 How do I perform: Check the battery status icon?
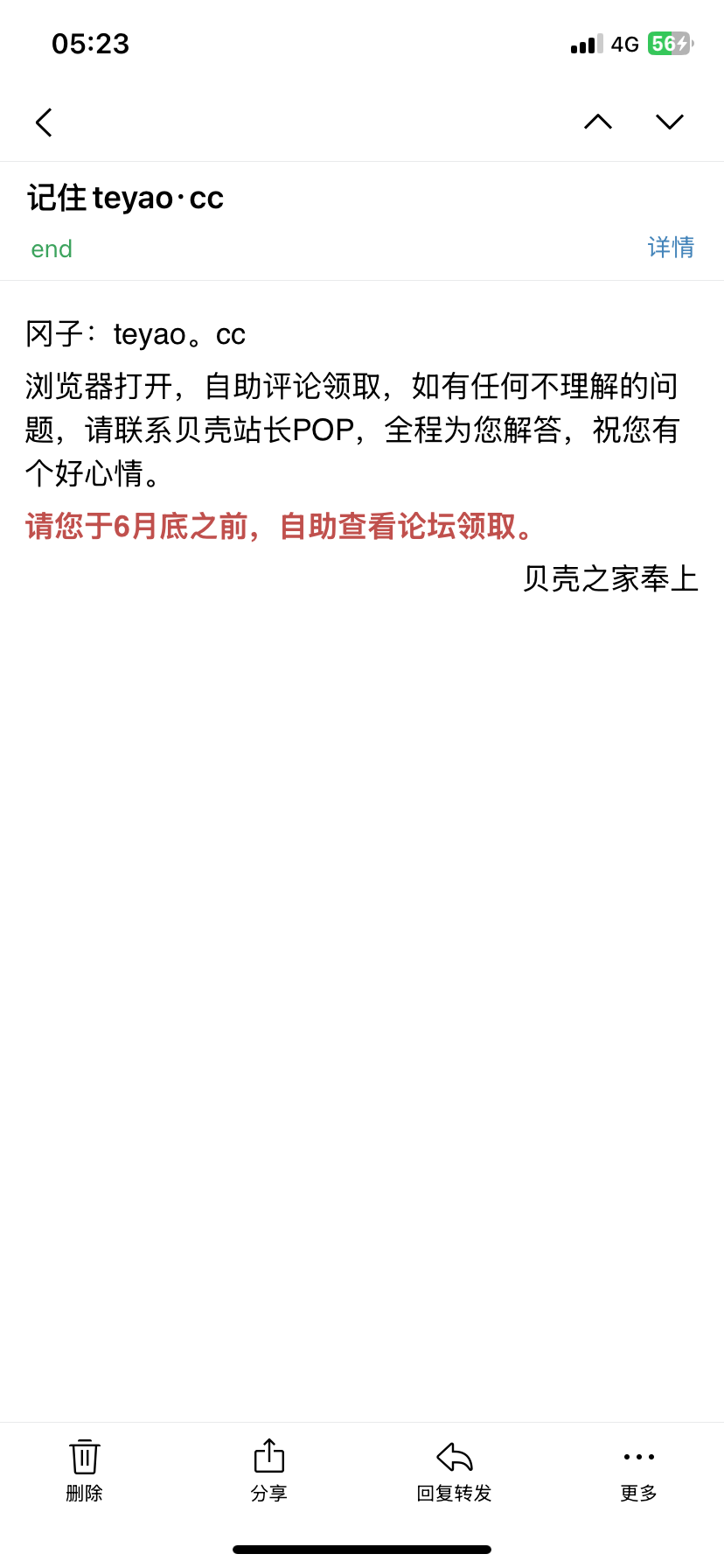[672, 44]
